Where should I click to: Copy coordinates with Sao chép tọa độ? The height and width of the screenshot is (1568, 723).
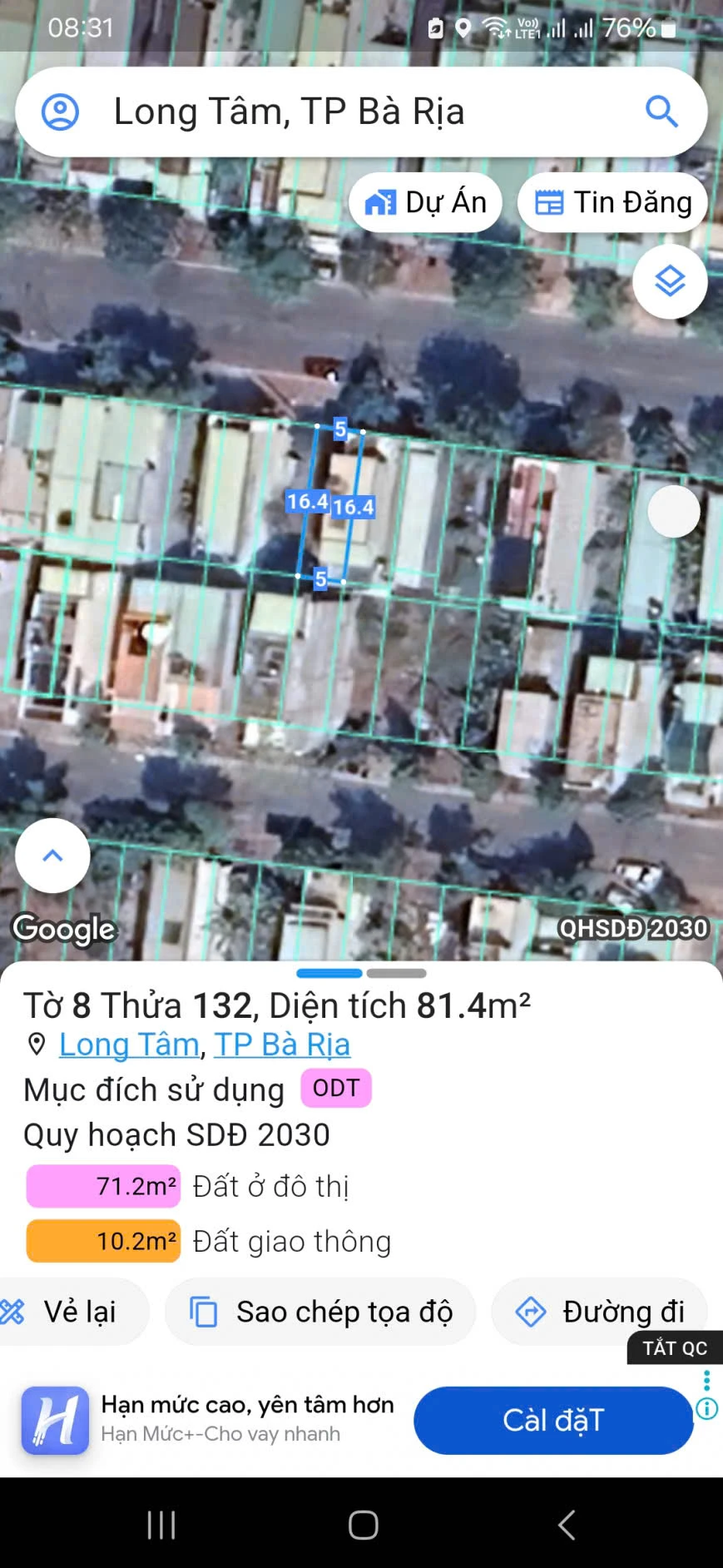pos(320,1312)
